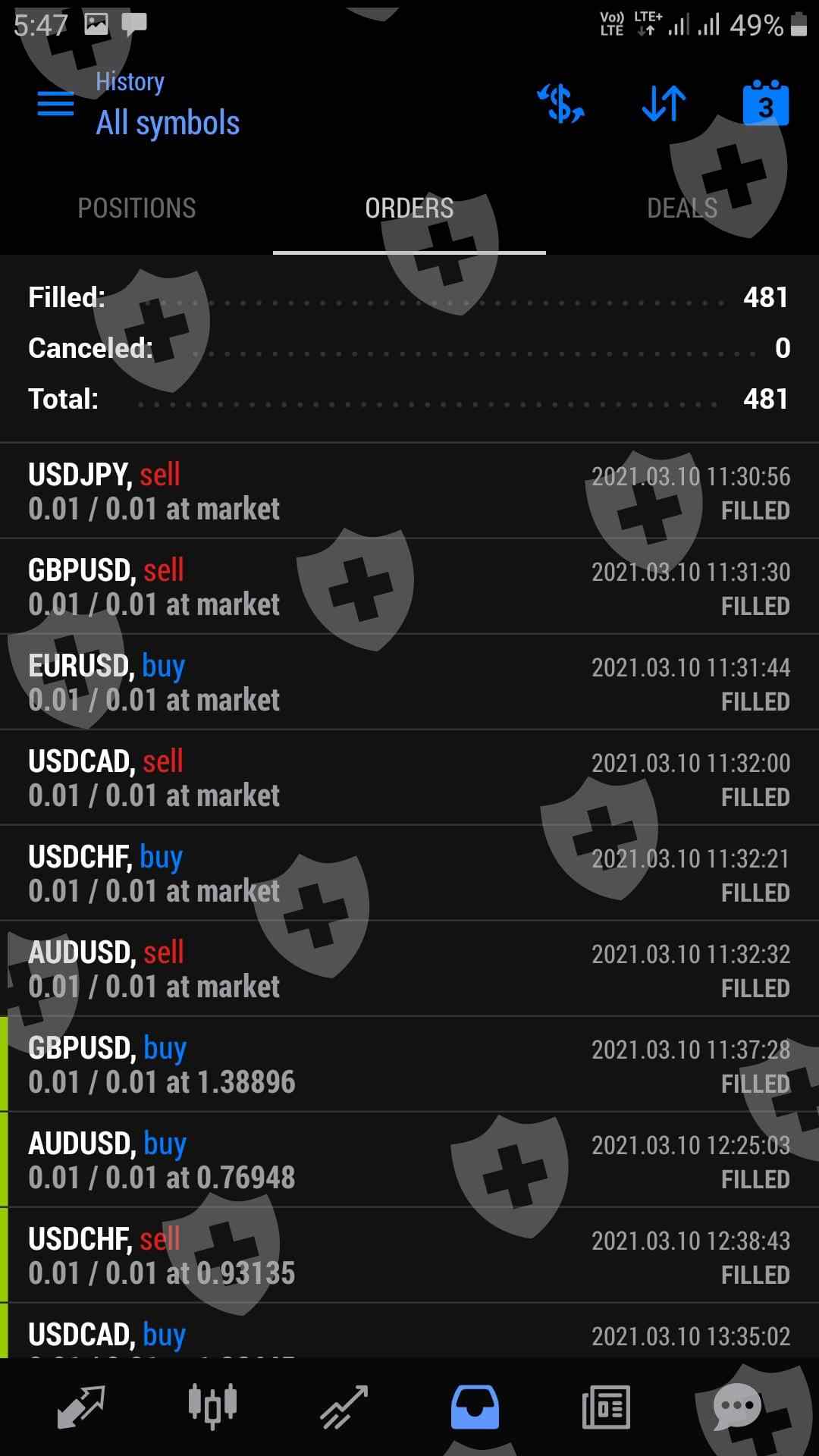Open the EURUSD buy order details

click(x=409, y=682)
